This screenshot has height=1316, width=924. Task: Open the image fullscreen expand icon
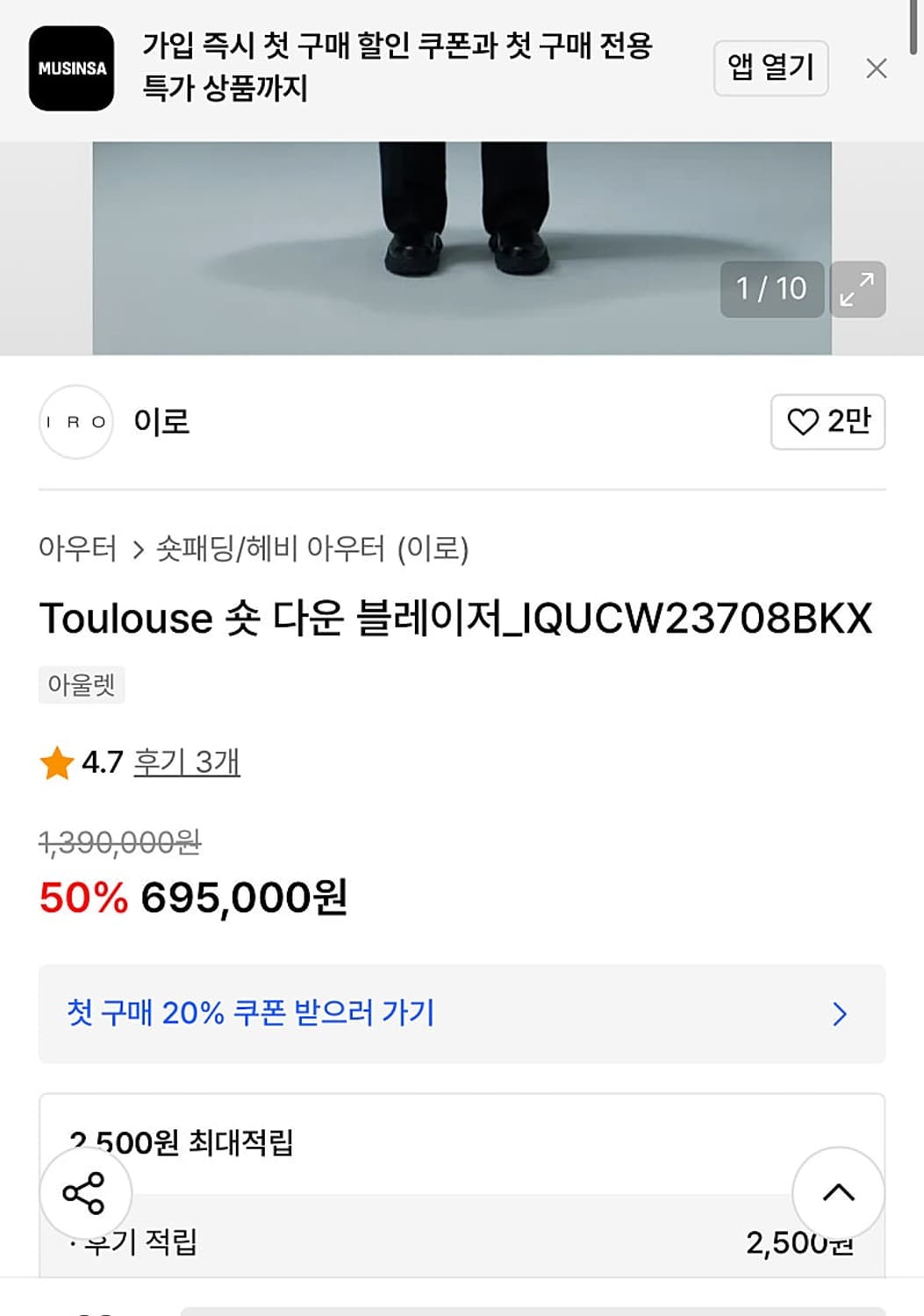point(857,290)
